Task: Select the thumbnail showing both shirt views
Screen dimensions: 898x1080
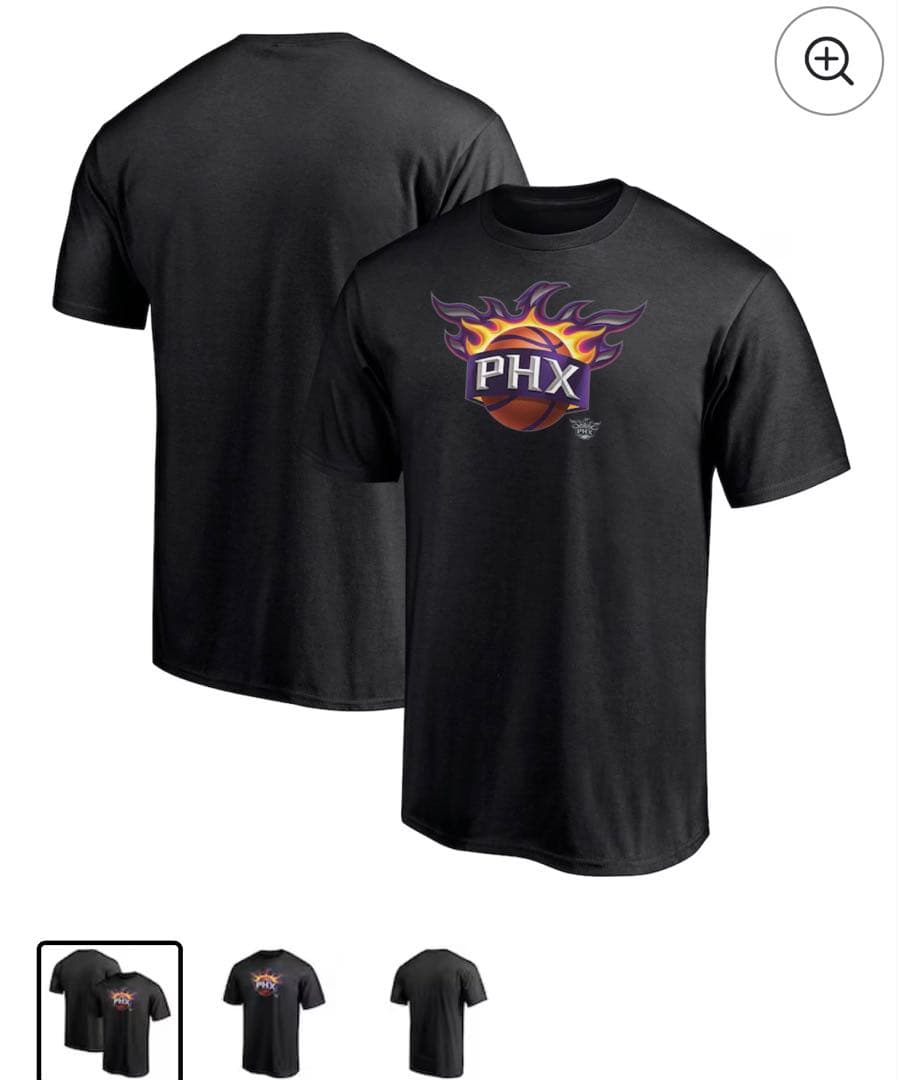Action: pos(110,1010)
